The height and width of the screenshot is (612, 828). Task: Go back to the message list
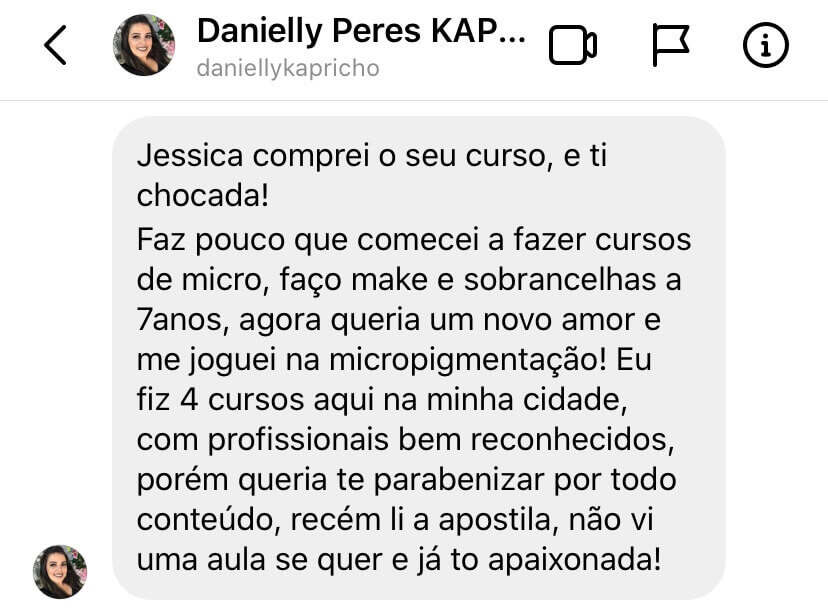coord(56,46)
